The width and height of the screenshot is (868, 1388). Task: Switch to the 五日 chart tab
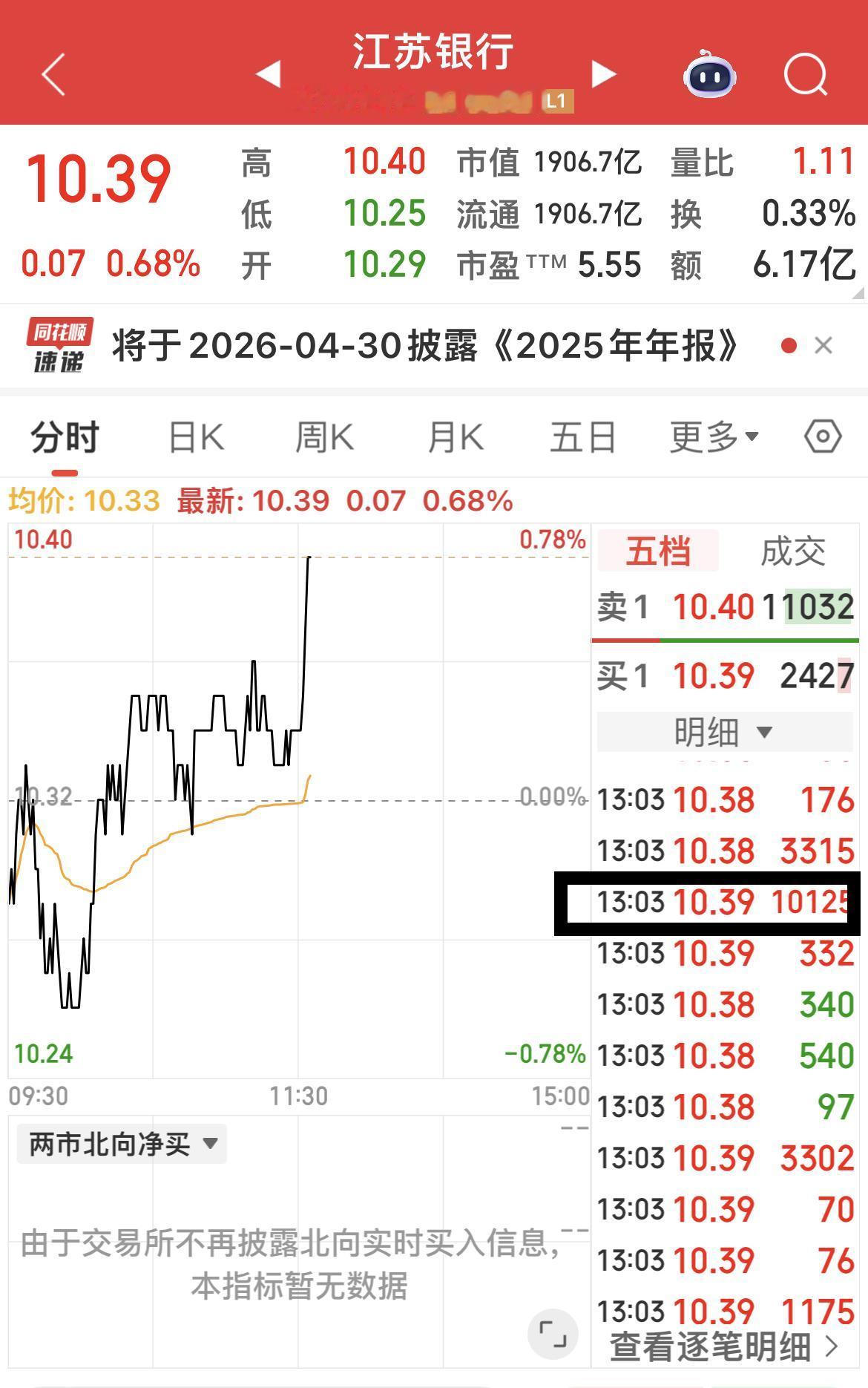tap(583, 438)
